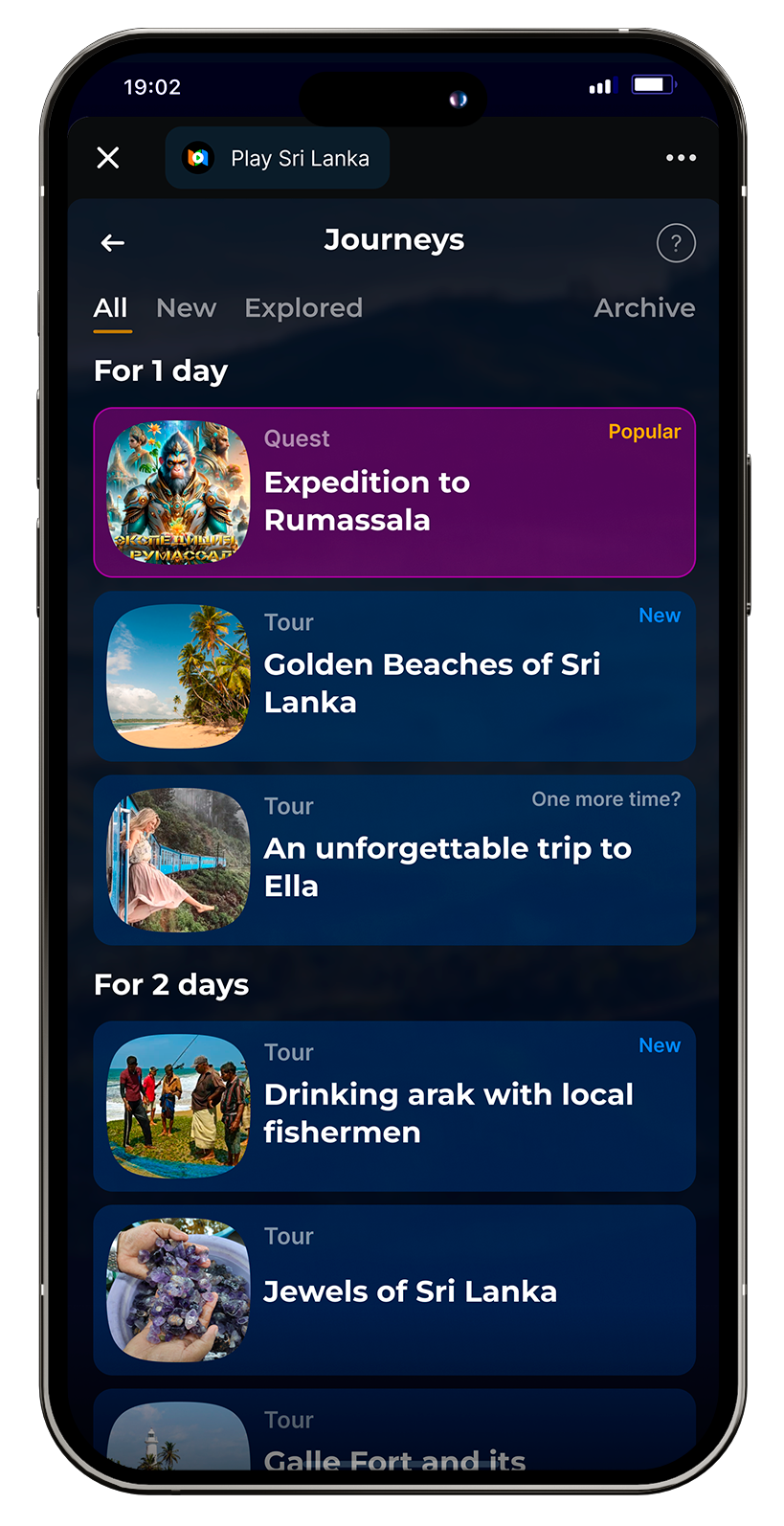Switch to the Explored tab
The height and width of the screenshot is (1526, 784).
(303, 308)
